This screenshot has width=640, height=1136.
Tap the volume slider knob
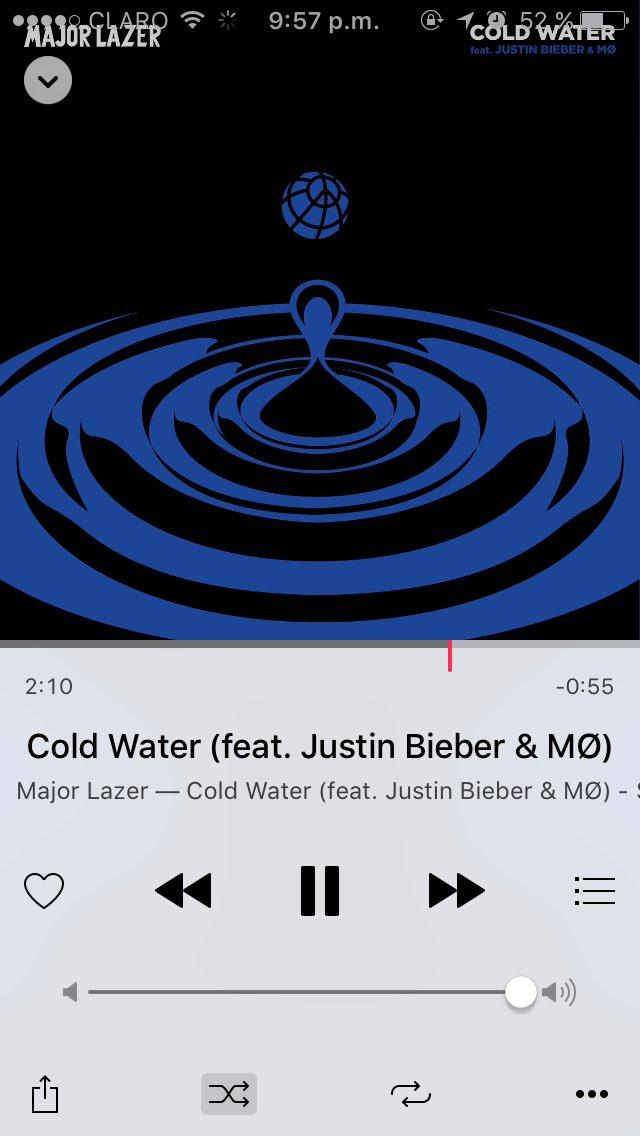click(x=520, y=992)
